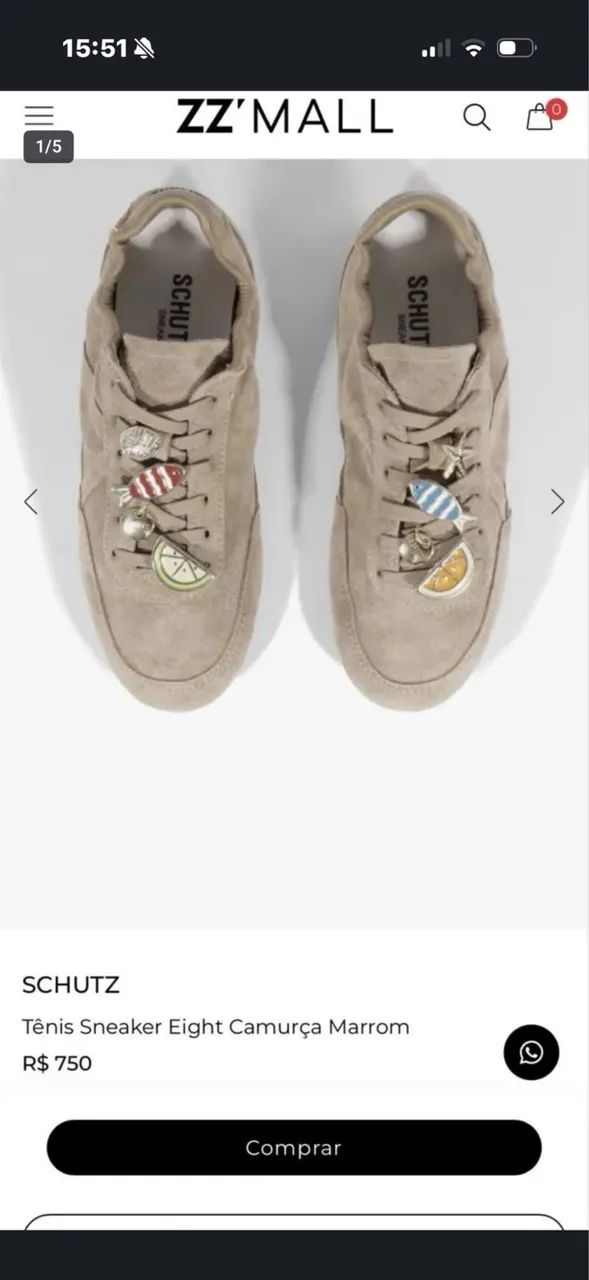589x1280 pixels.
Task: Open the search magnifier icon
Action: tap(477, 118)
